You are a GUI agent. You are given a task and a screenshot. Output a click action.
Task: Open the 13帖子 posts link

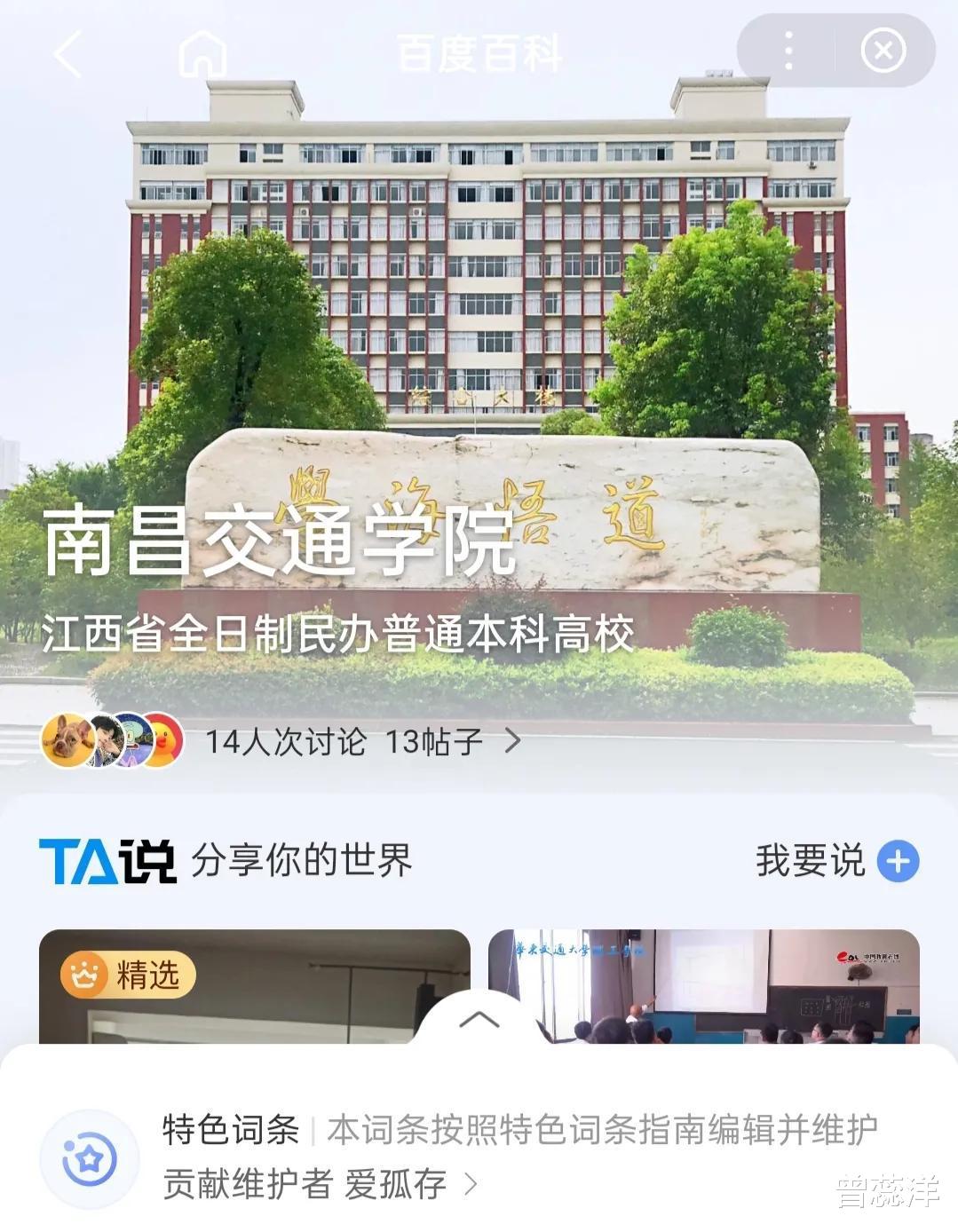(x=435, y=742)
